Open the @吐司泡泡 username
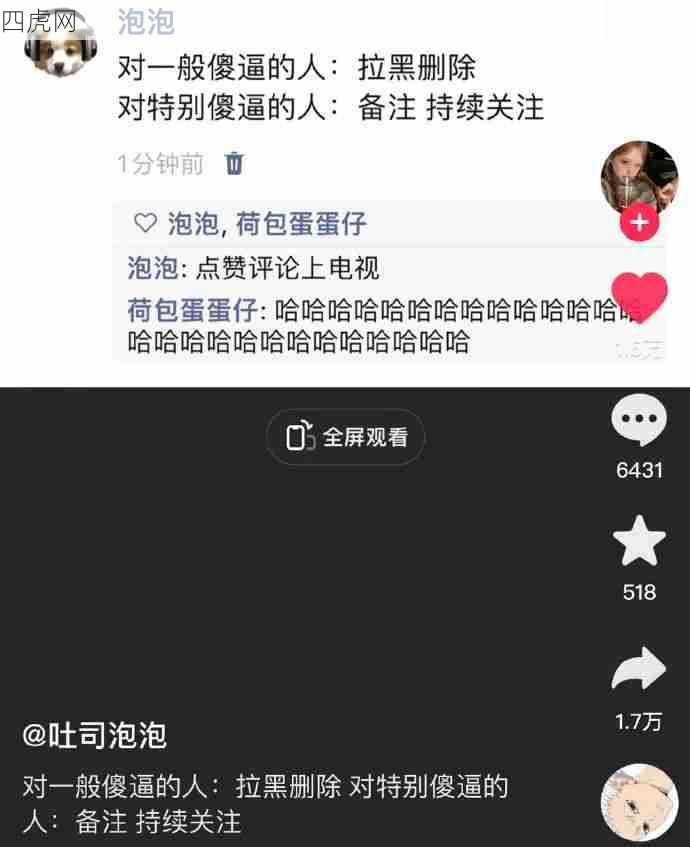Screen dimensions: 690x847 (95, 736)
